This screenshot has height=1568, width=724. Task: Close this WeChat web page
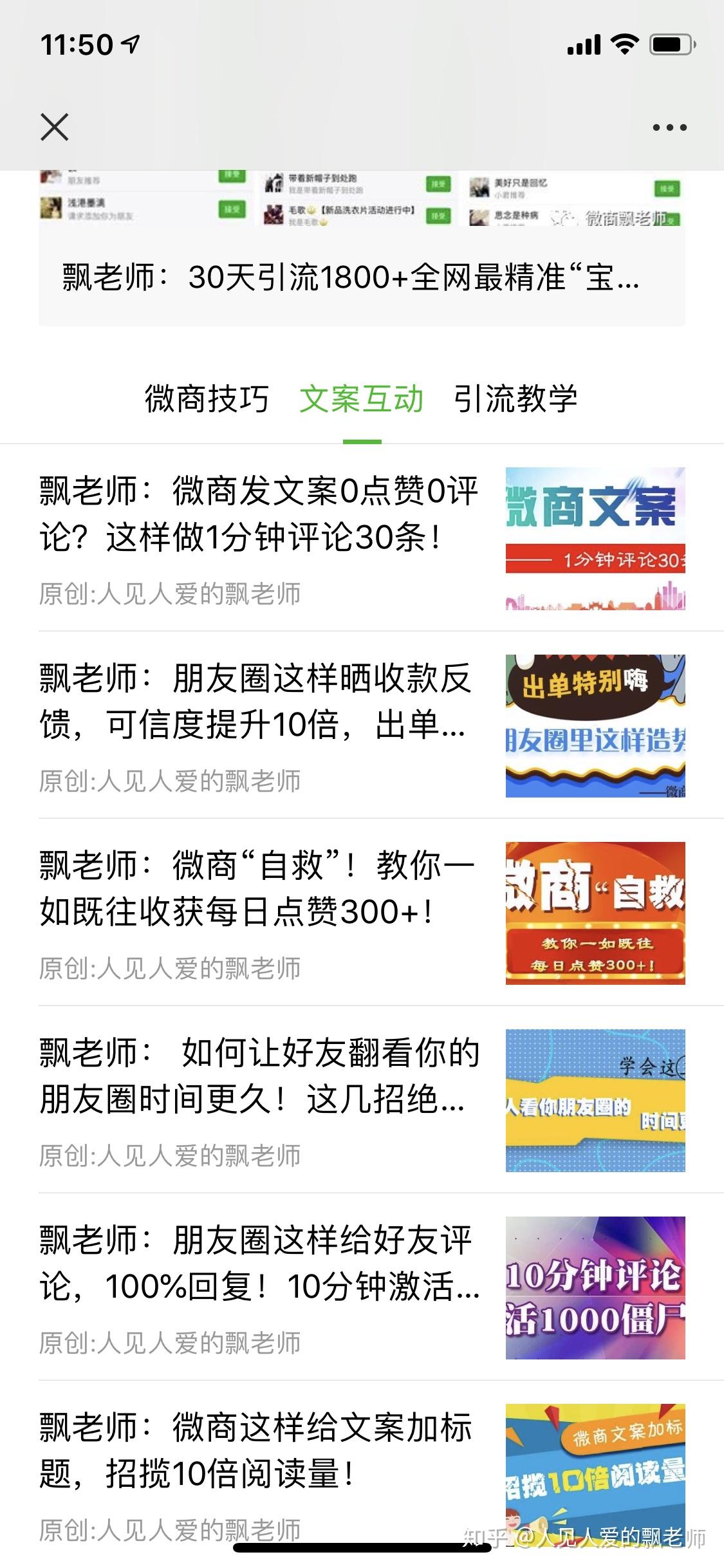55,127
